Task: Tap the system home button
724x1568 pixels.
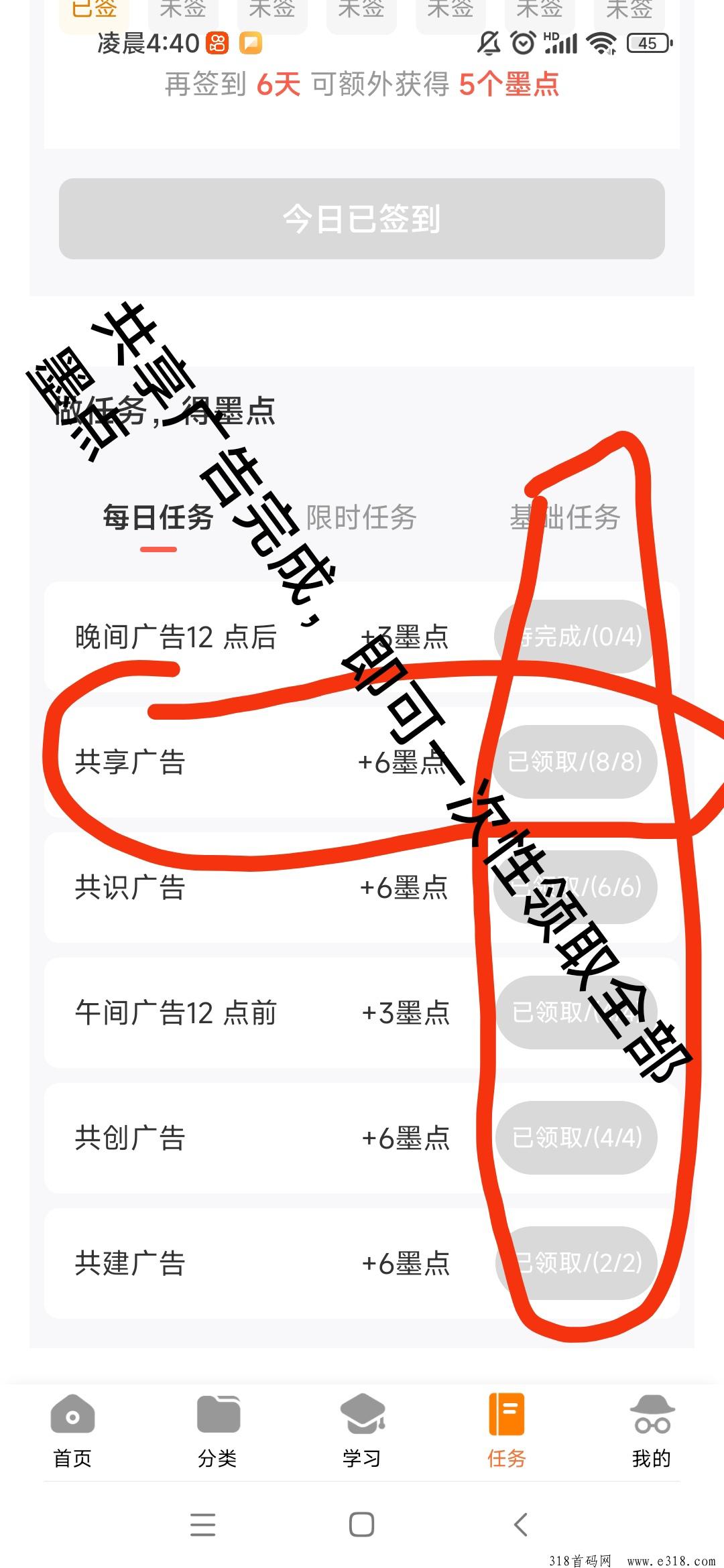Action: pyautogui.click(x=361, y=1524)
